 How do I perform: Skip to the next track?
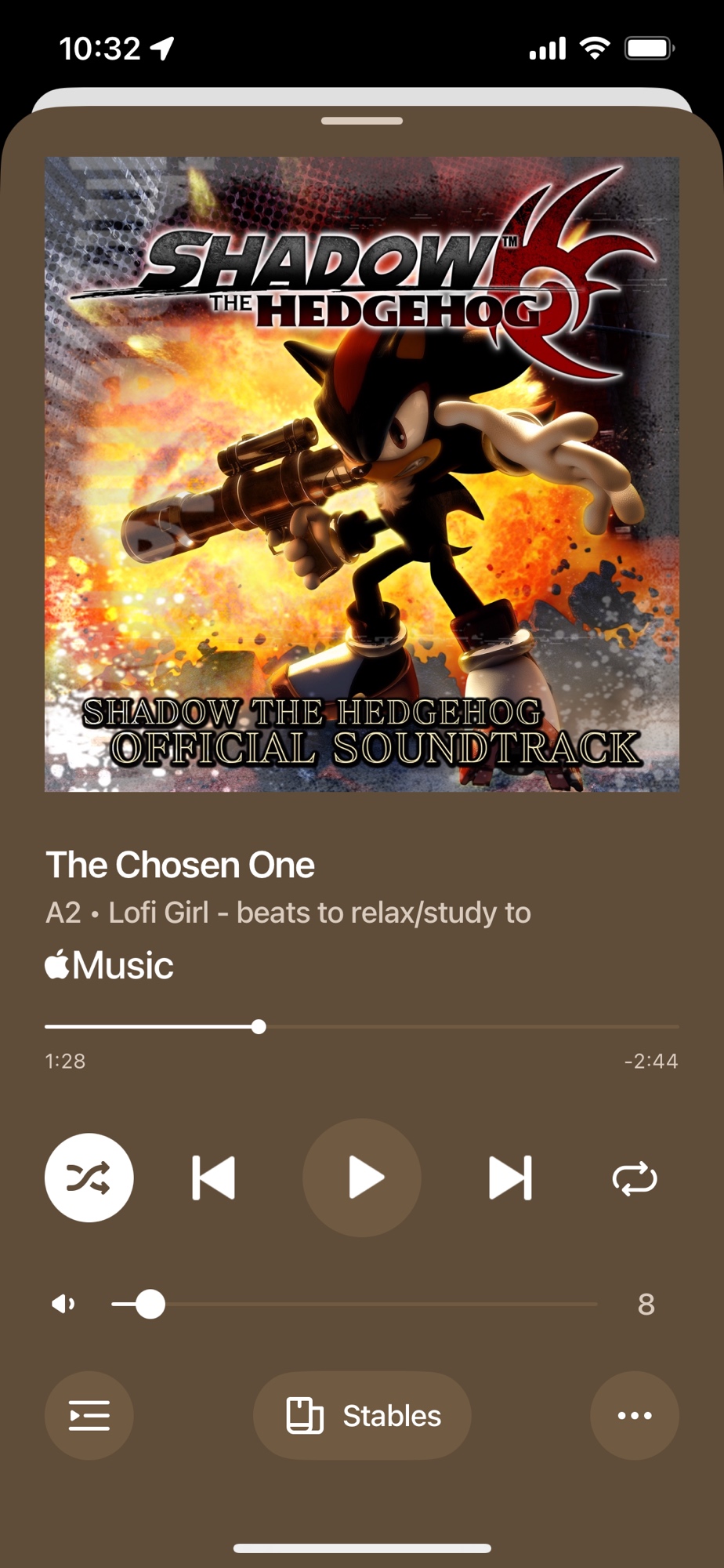tap(510, 1178)
